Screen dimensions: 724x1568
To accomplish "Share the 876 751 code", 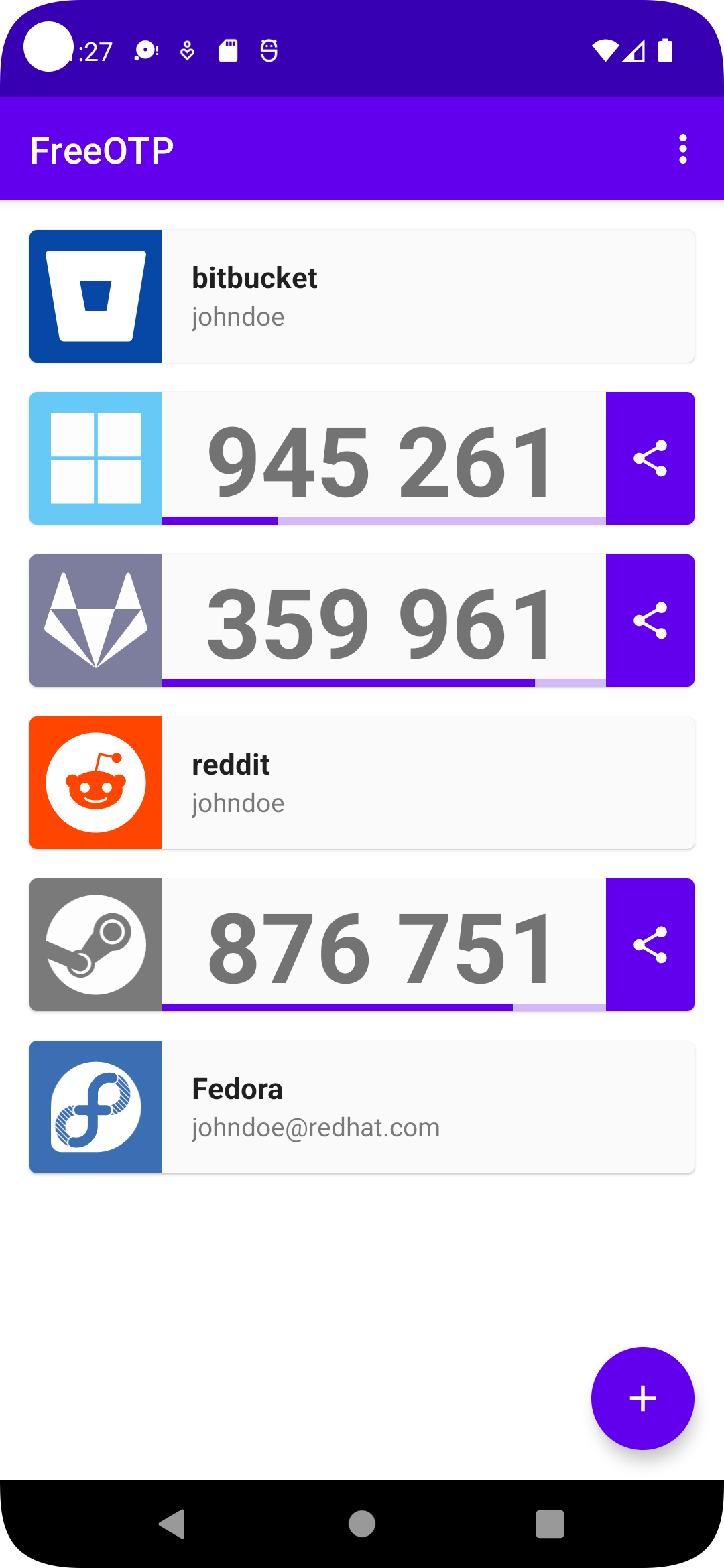I will click(650, 945).
